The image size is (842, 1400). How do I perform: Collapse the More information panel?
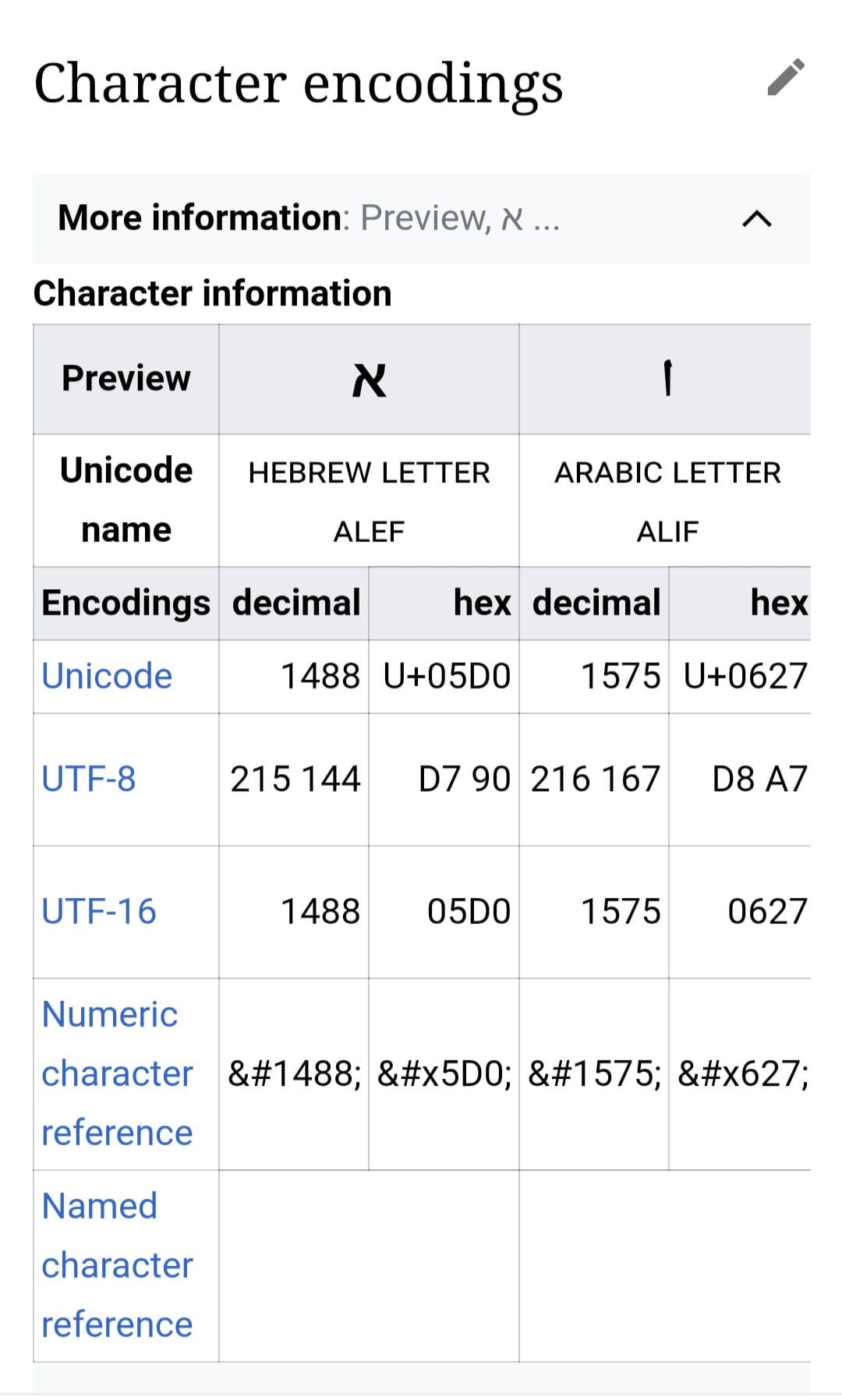tap(756, 219)
